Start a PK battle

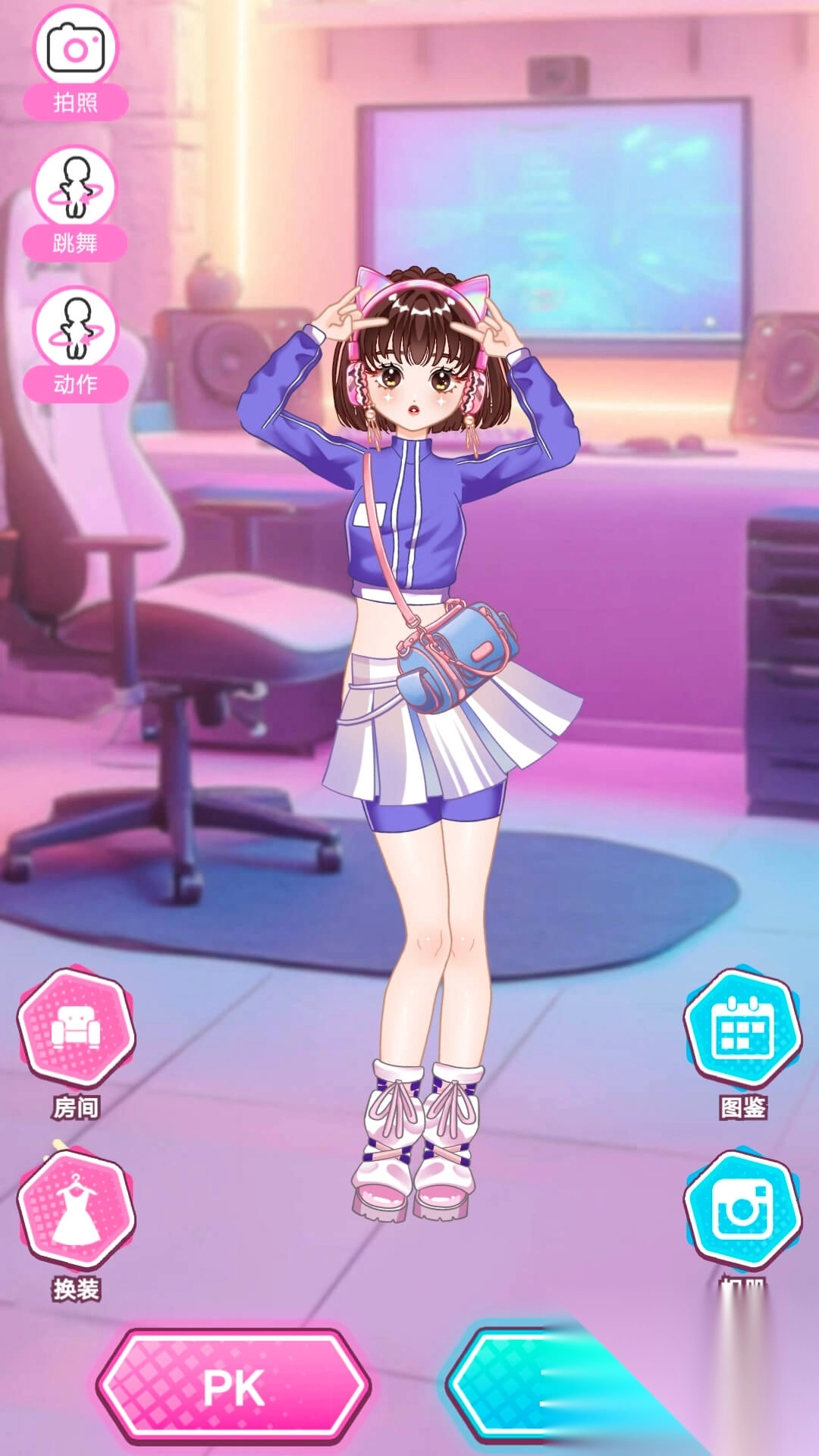point(234,1387)
